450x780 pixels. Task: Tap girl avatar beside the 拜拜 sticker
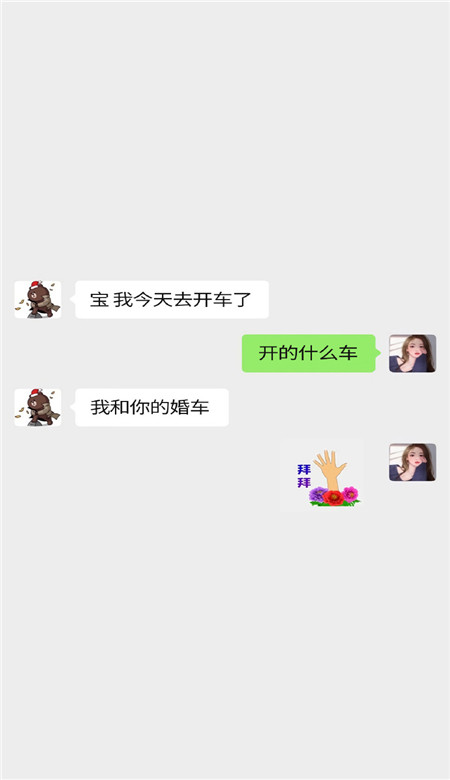[412, 462]
